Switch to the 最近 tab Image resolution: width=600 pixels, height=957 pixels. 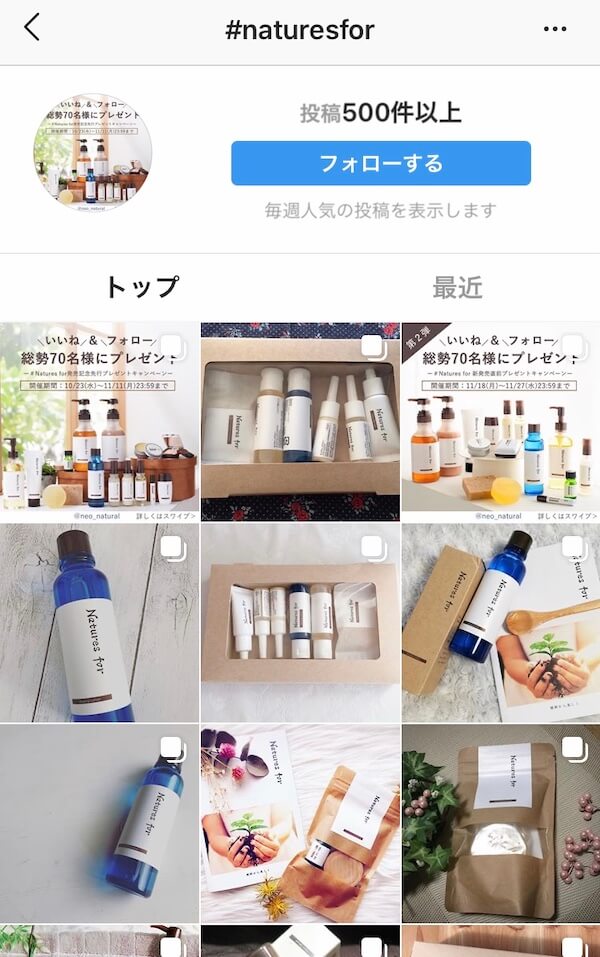[x=457, y=287]
